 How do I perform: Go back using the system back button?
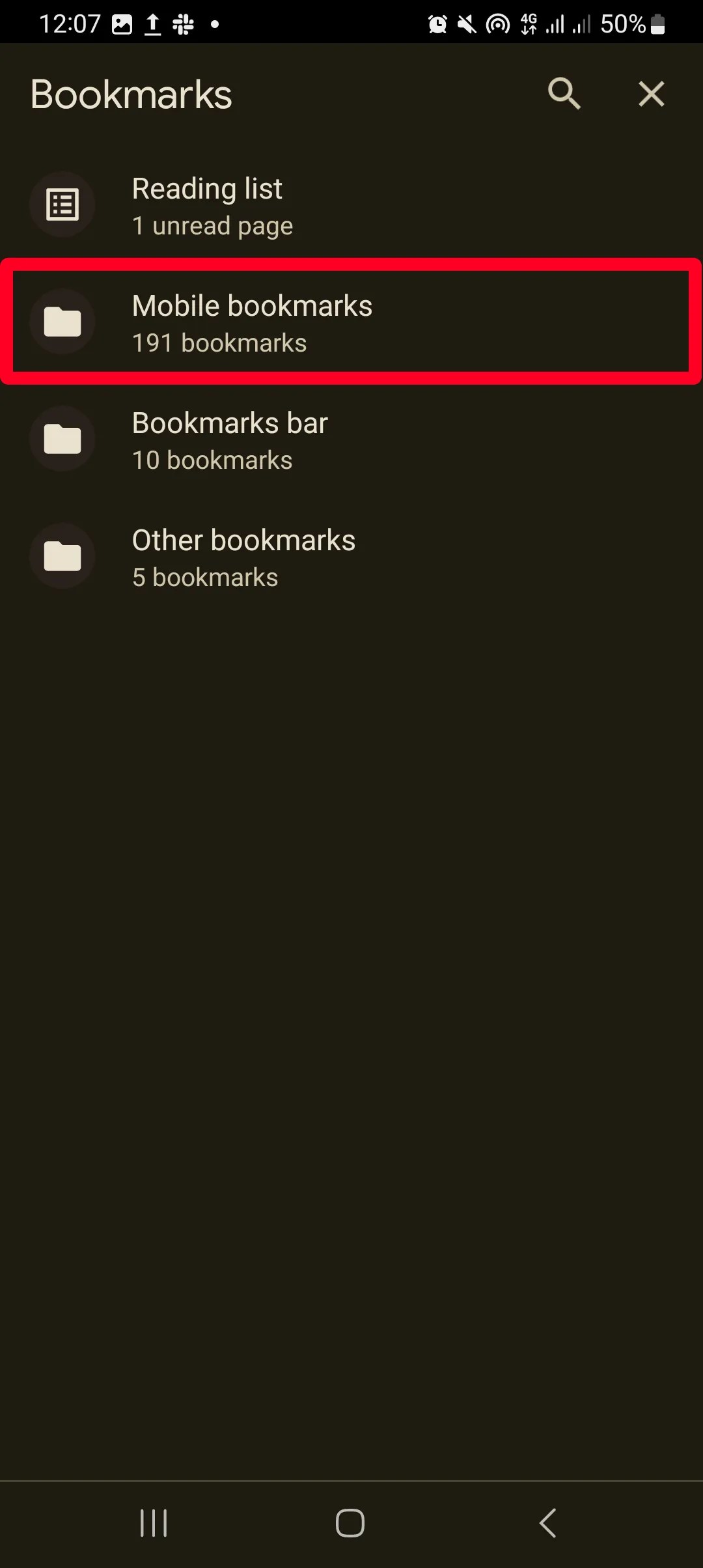(548, 1522)
